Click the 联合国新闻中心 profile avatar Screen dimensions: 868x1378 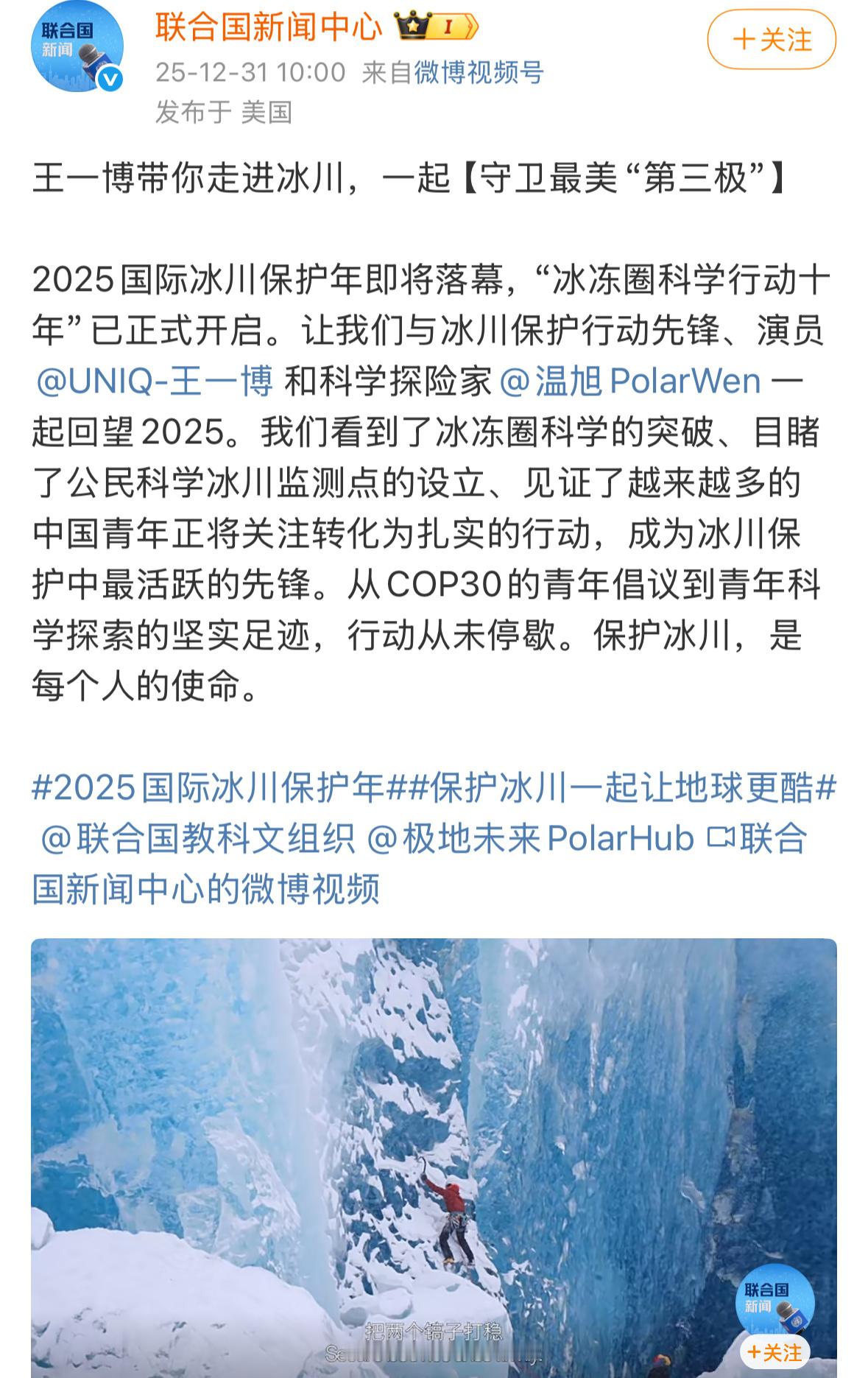click(x=77, y=46)
